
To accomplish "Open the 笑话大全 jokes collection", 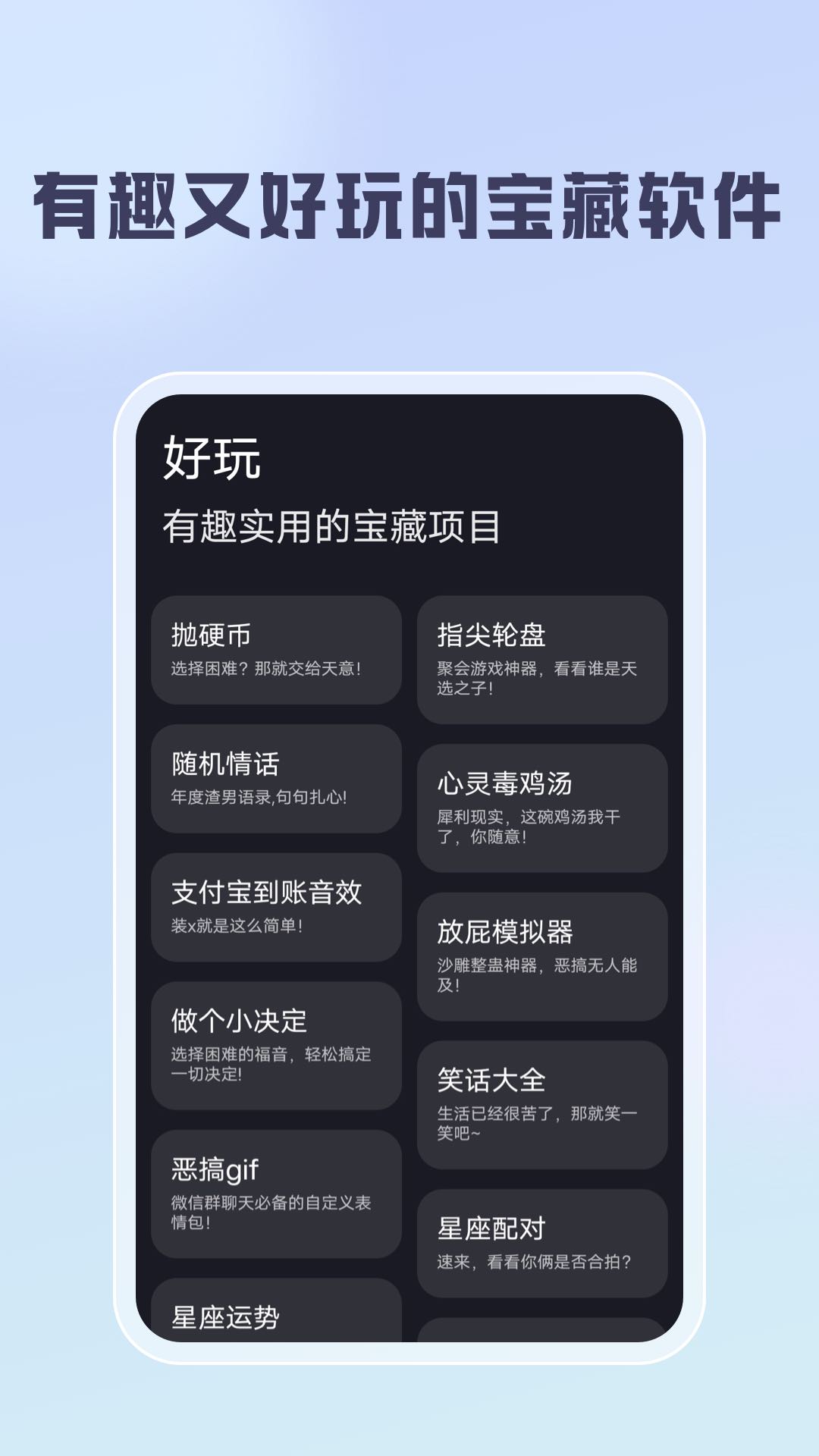I will pos(542,1100).
